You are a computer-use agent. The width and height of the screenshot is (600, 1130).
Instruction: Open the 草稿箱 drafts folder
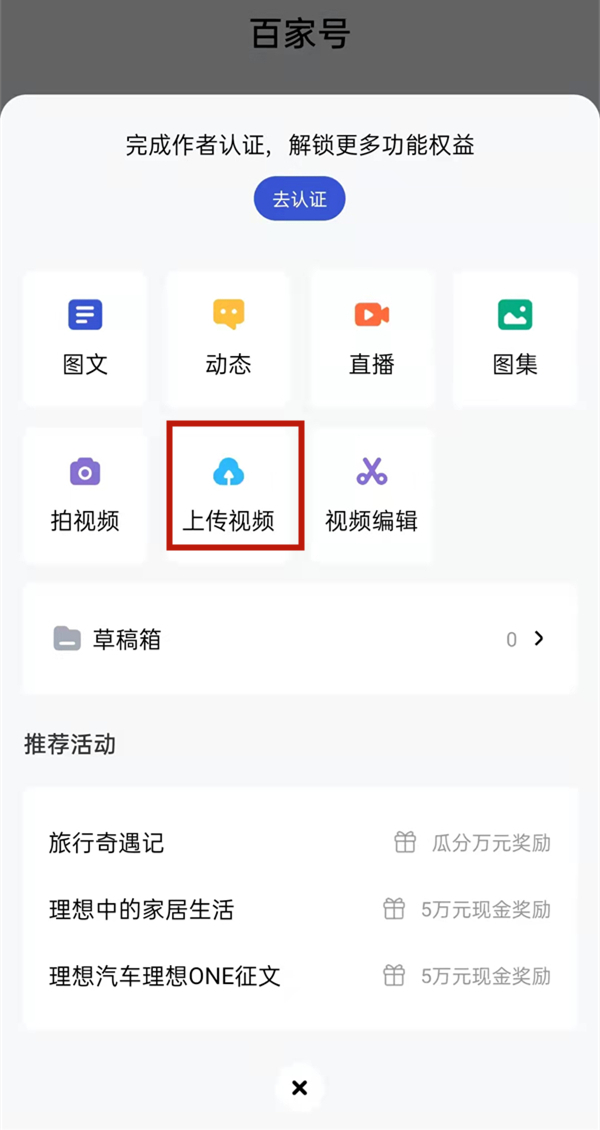[299, 639]
